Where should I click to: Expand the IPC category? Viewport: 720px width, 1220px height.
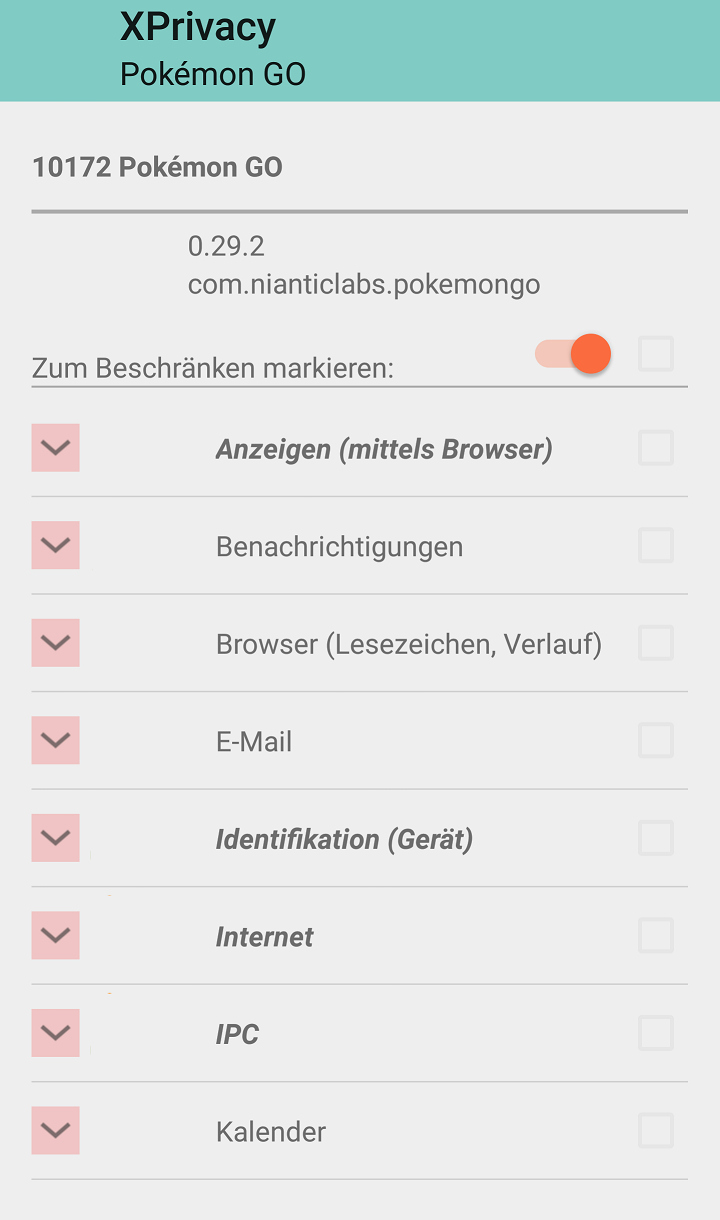(x=56, y=1033)
